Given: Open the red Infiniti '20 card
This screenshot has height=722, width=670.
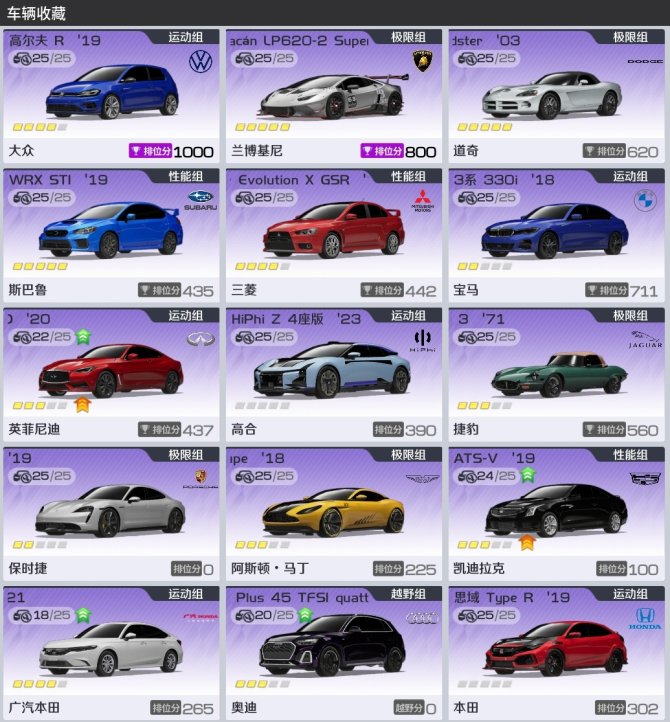Looking at the screenshot, I should (111, 373).
